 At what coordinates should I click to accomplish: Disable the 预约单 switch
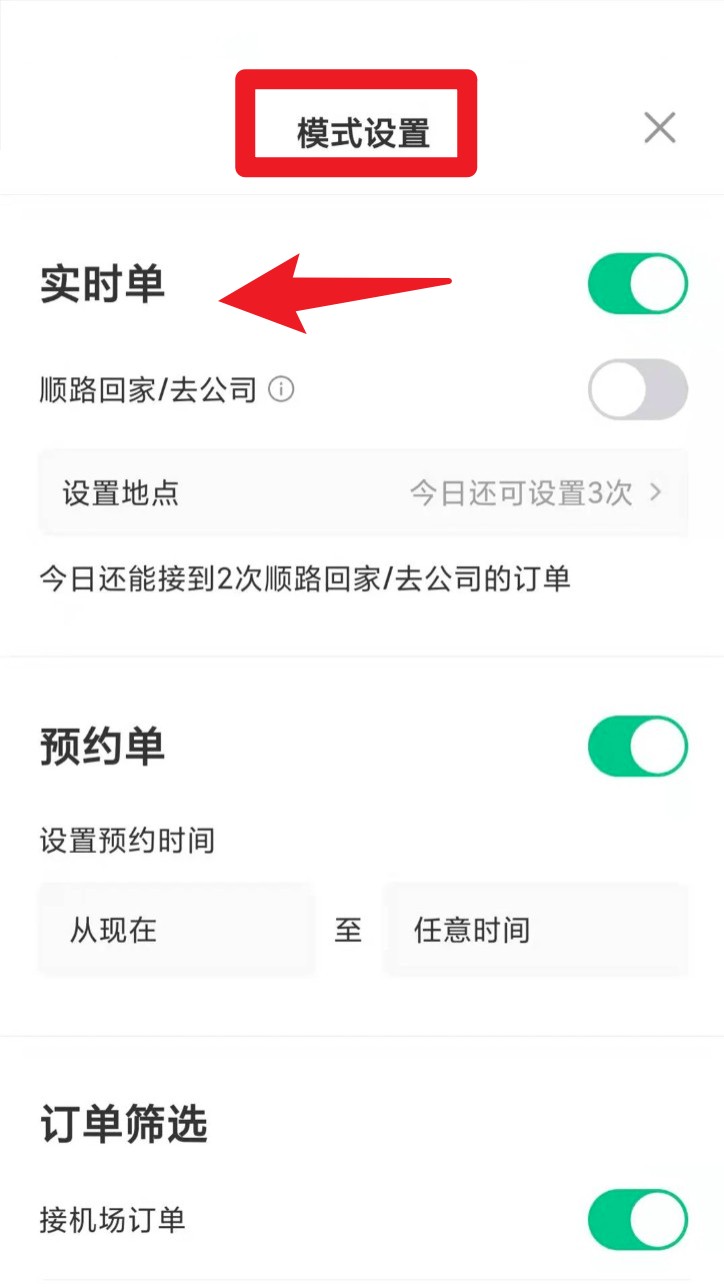(x=637, y=747)
